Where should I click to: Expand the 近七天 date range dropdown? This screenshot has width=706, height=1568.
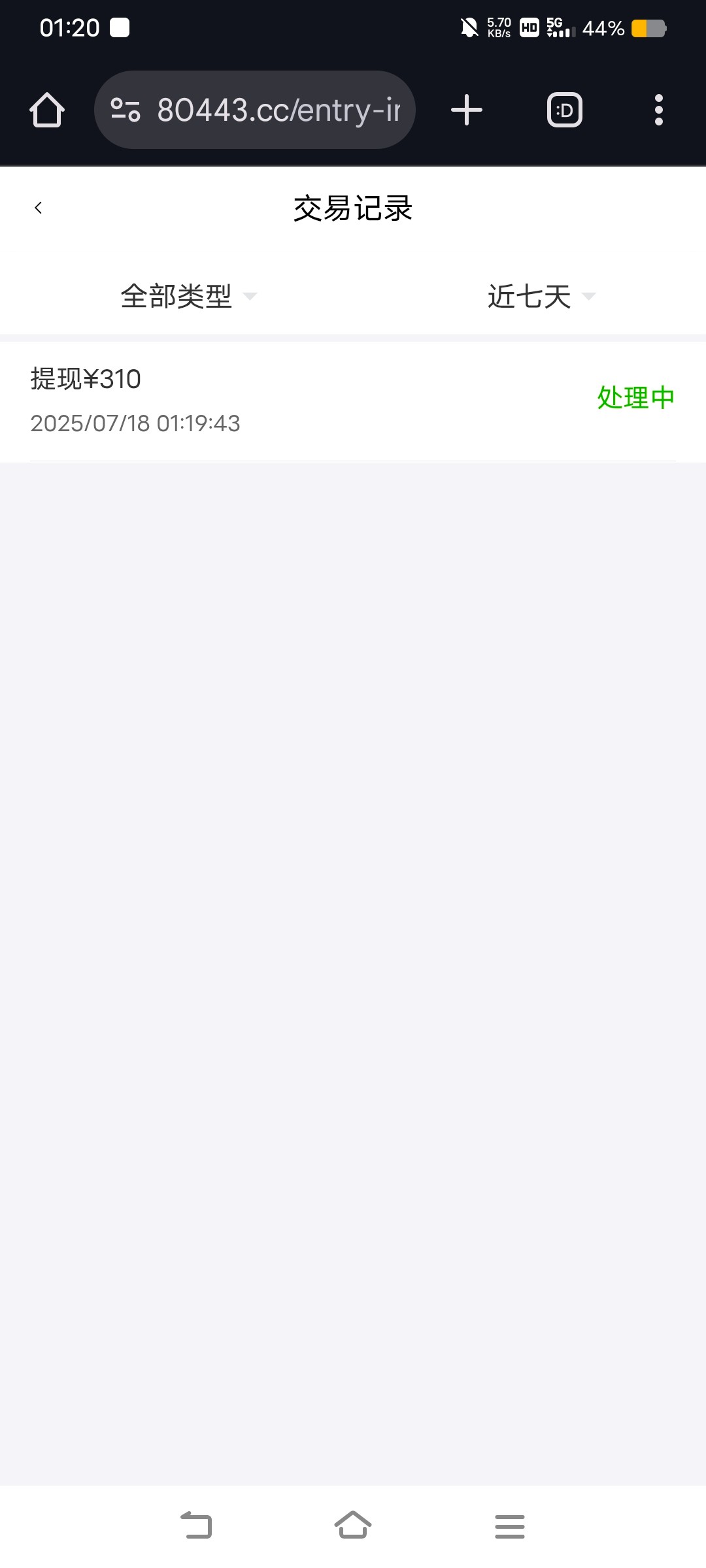(541, 297)
